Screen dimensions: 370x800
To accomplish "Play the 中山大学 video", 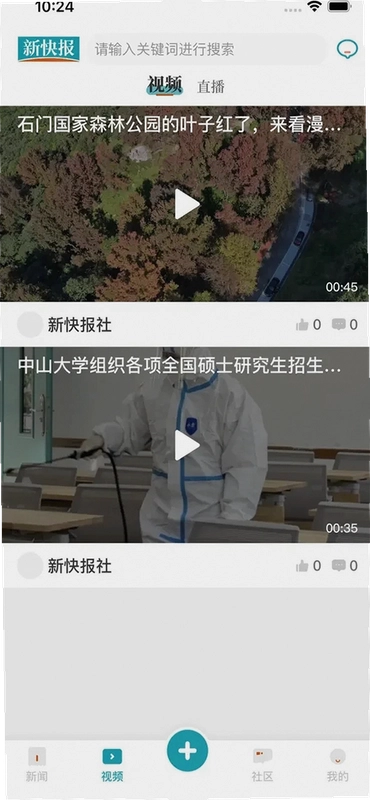I will pyautogui.click(x=186, y=445).
